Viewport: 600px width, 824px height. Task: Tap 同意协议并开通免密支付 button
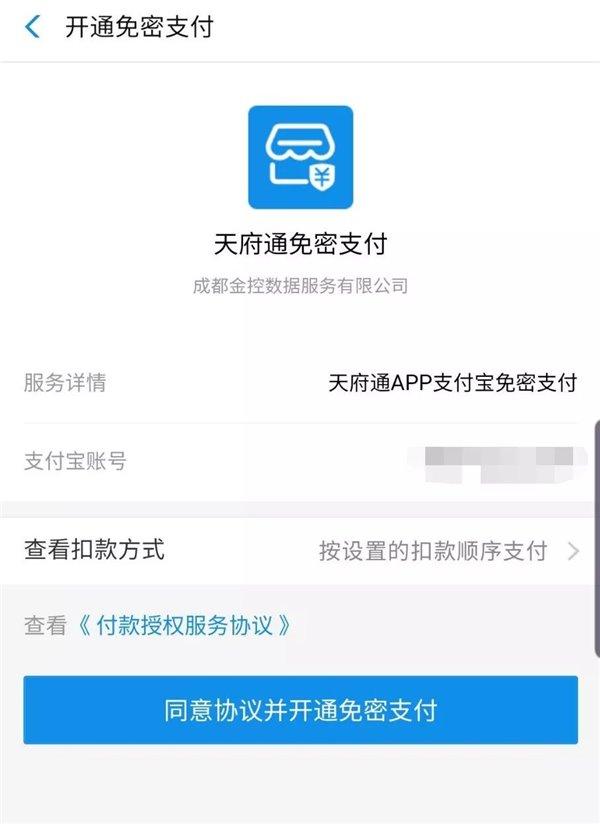pos(300,709)
